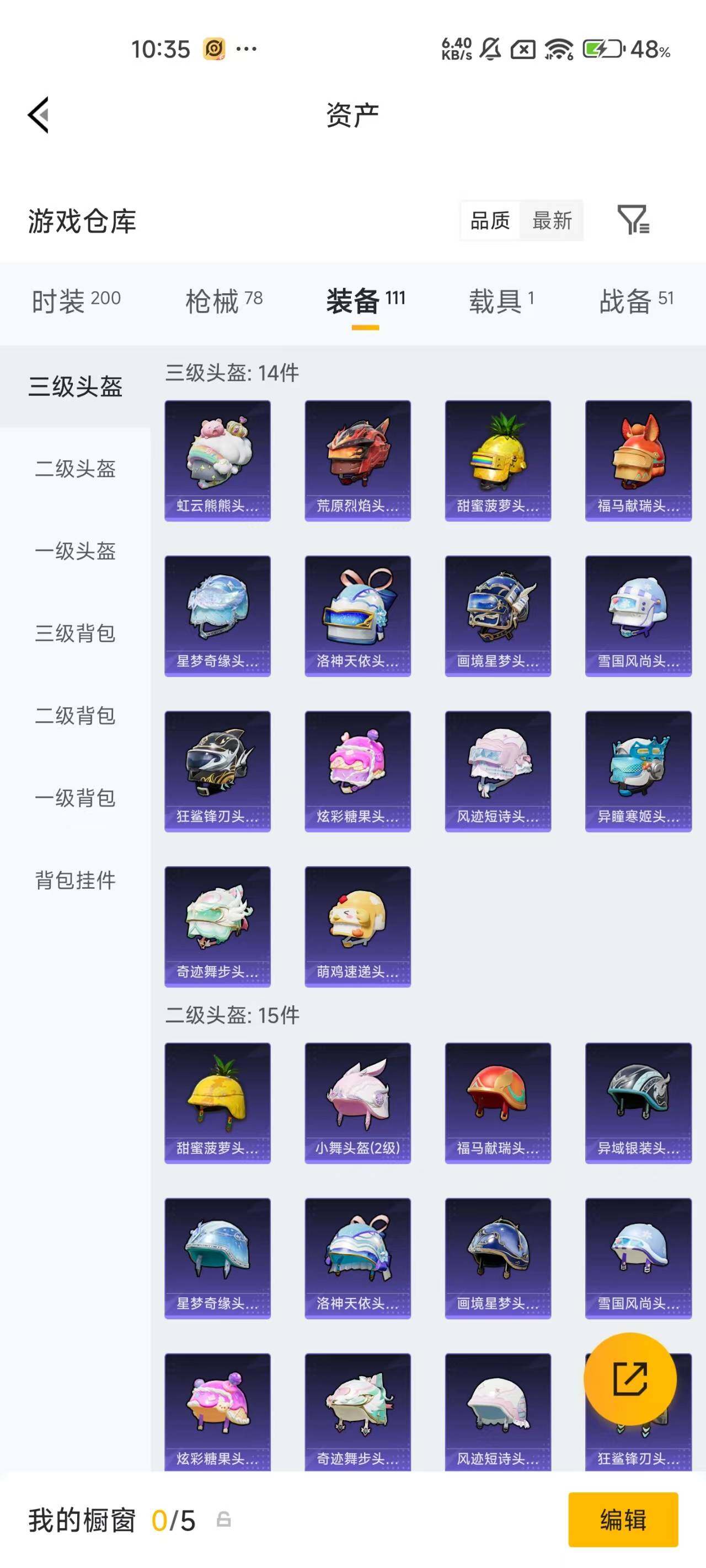Image resolution: width=706 pixels, height=1568 pixels.
Task: Click the back arrow to leave 资产 page
Action: pos(38,116)
